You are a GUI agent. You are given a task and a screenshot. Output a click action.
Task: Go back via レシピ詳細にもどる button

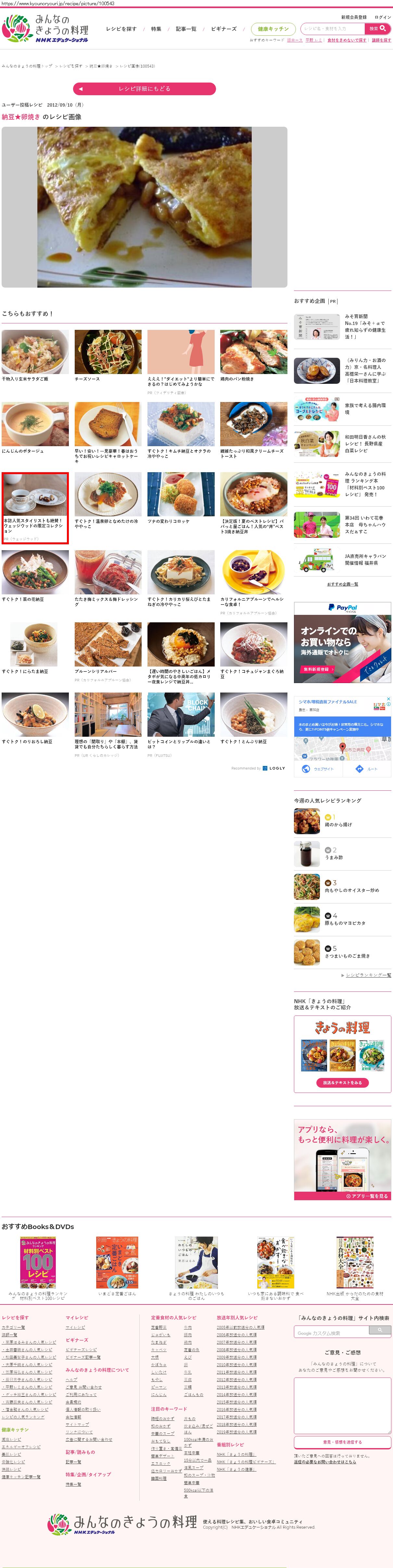coord(144,89)
